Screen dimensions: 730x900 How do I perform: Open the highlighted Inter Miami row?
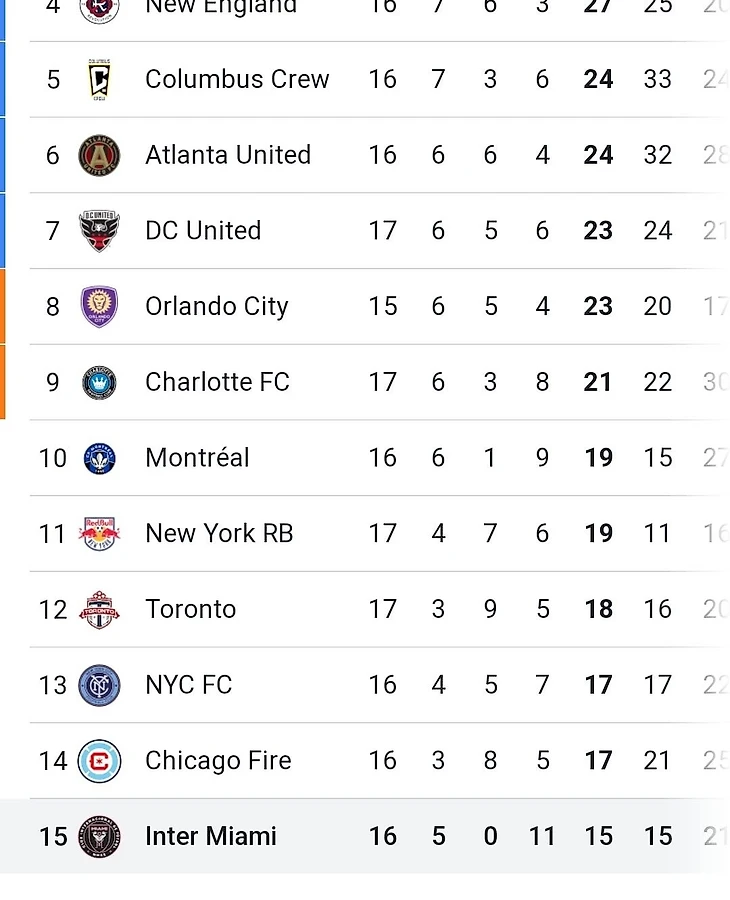point(211,836)
